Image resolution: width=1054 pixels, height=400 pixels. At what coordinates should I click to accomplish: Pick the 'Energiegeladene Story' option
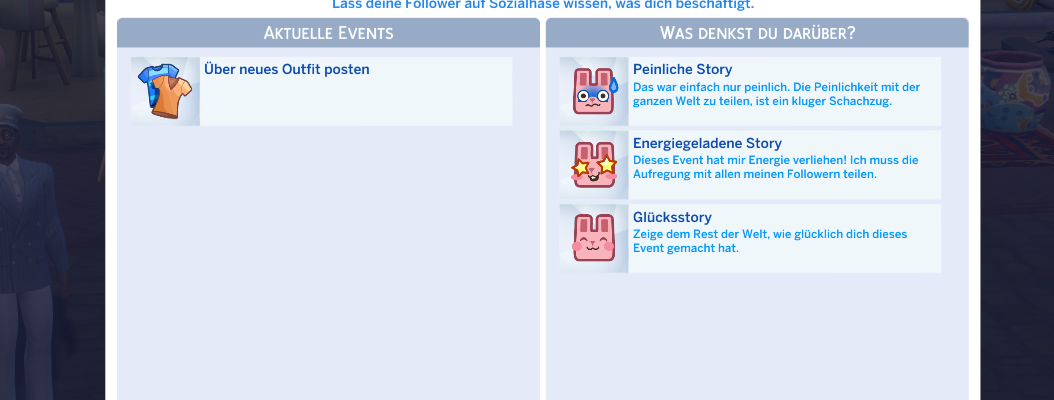750,165
